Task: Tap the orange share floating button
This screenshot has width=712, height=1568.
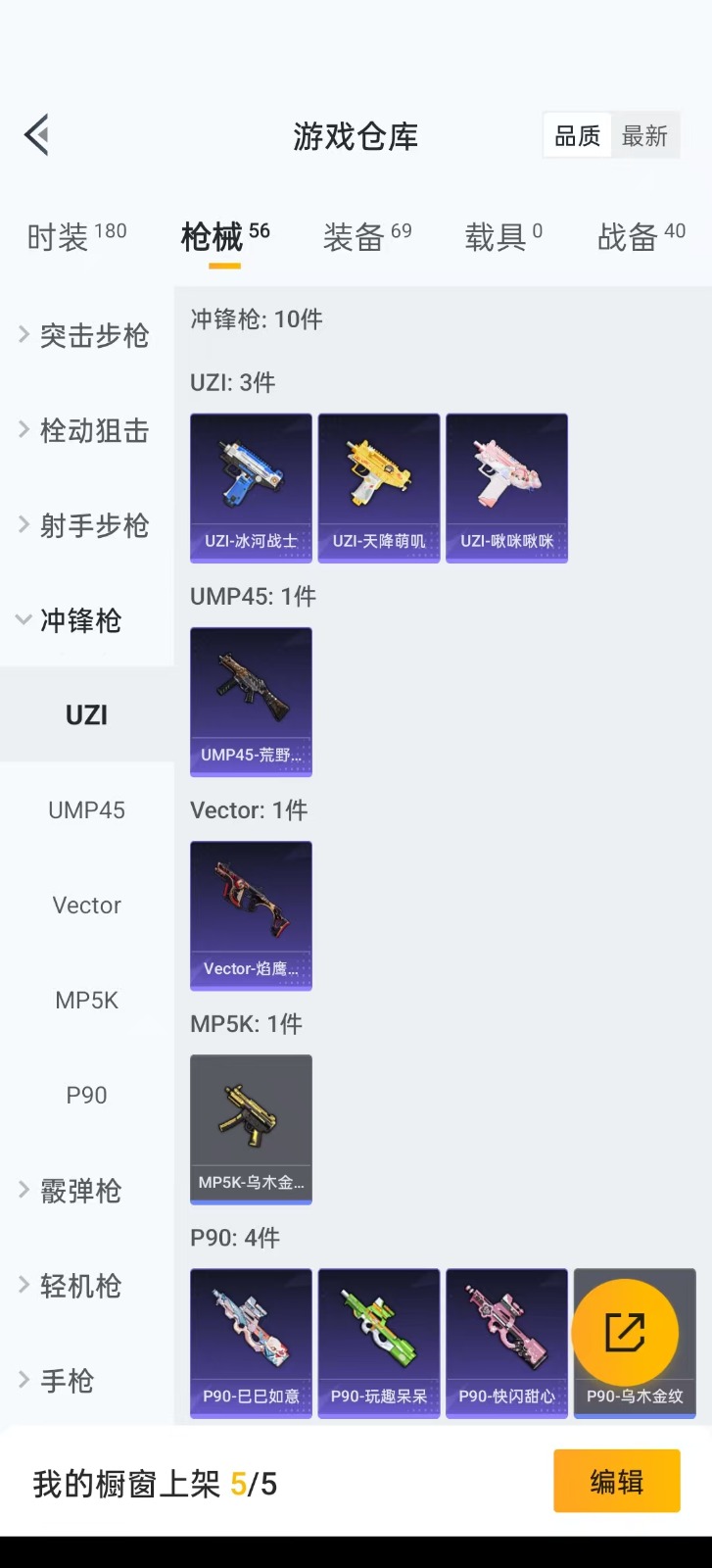Action: pos(625,1333)
